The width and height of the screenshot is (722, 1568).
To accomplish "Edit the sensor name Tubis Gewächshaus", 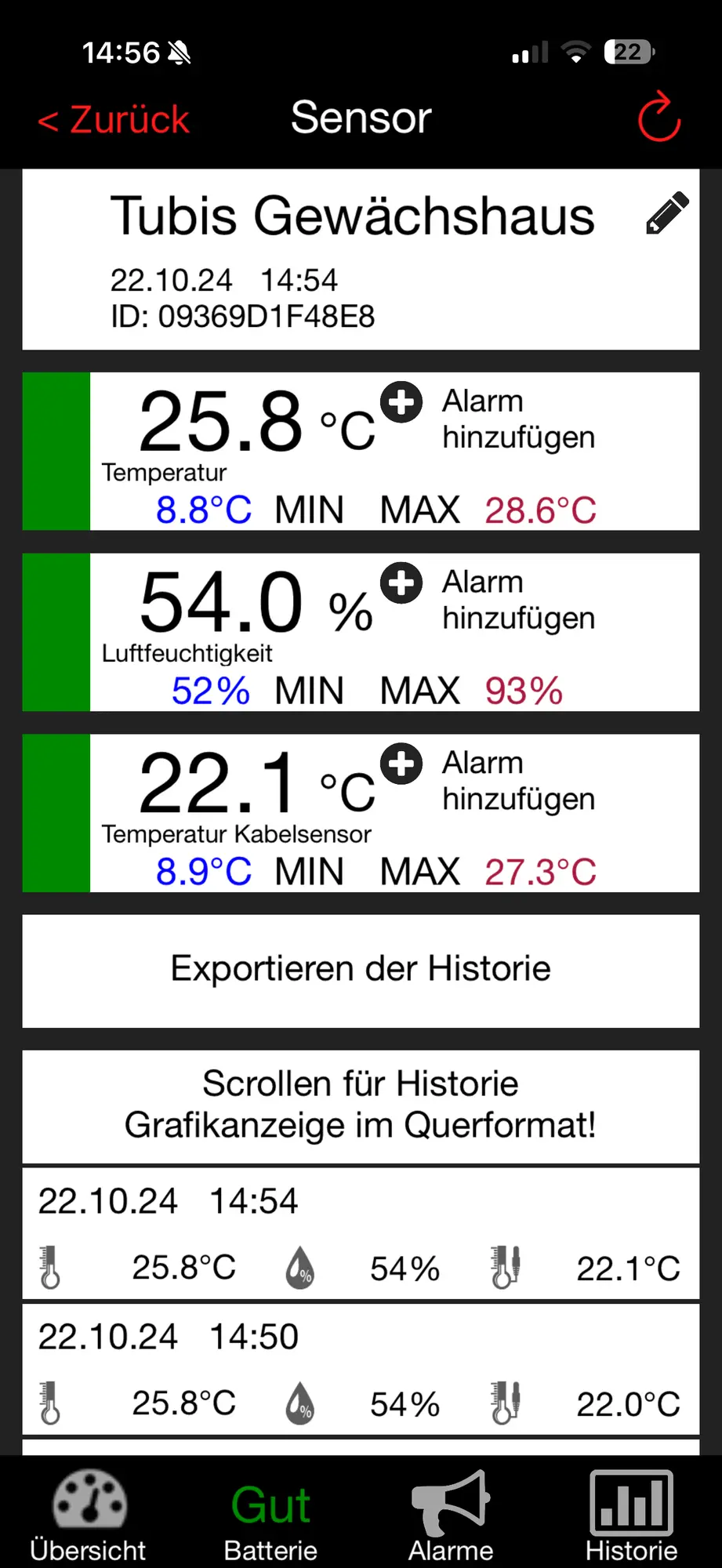I will (x=667, y=213).
